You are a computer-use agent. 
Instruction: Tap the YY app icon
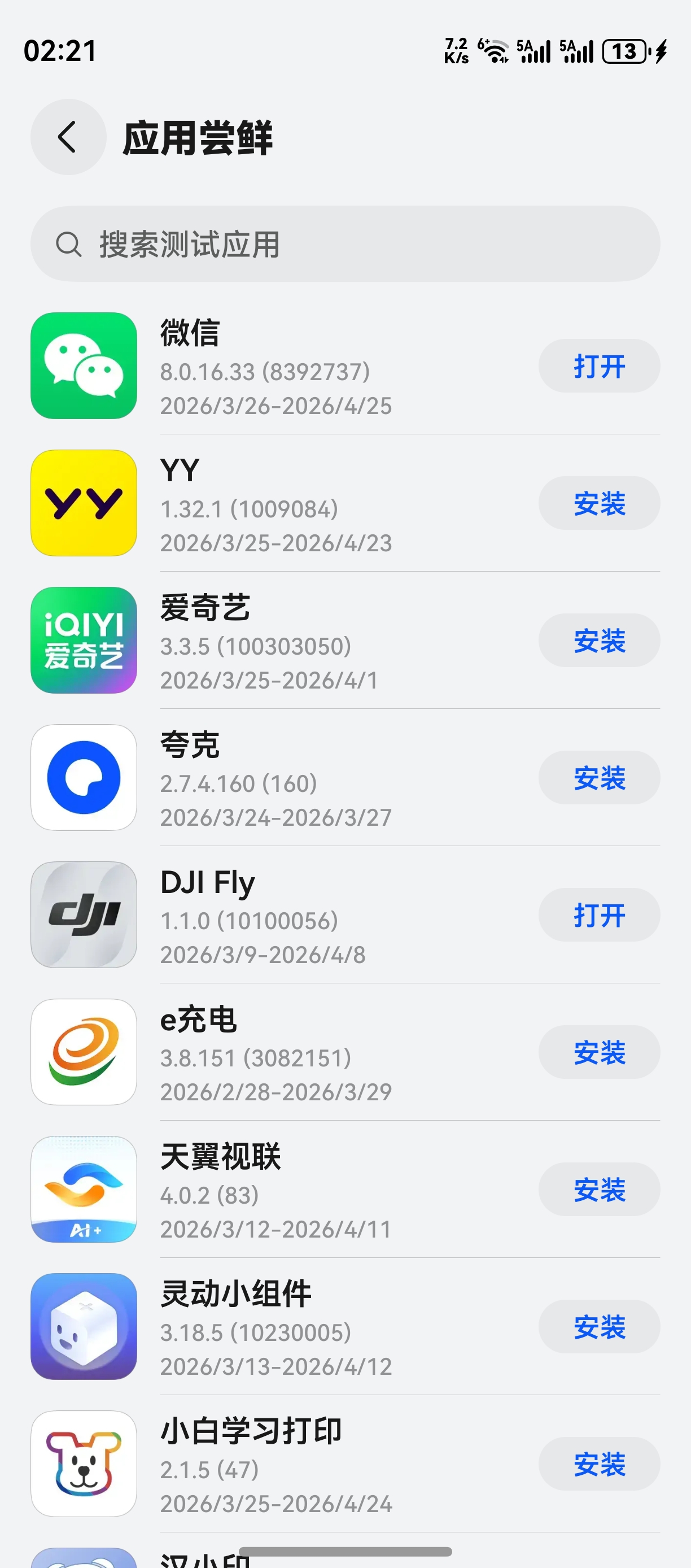84,503
